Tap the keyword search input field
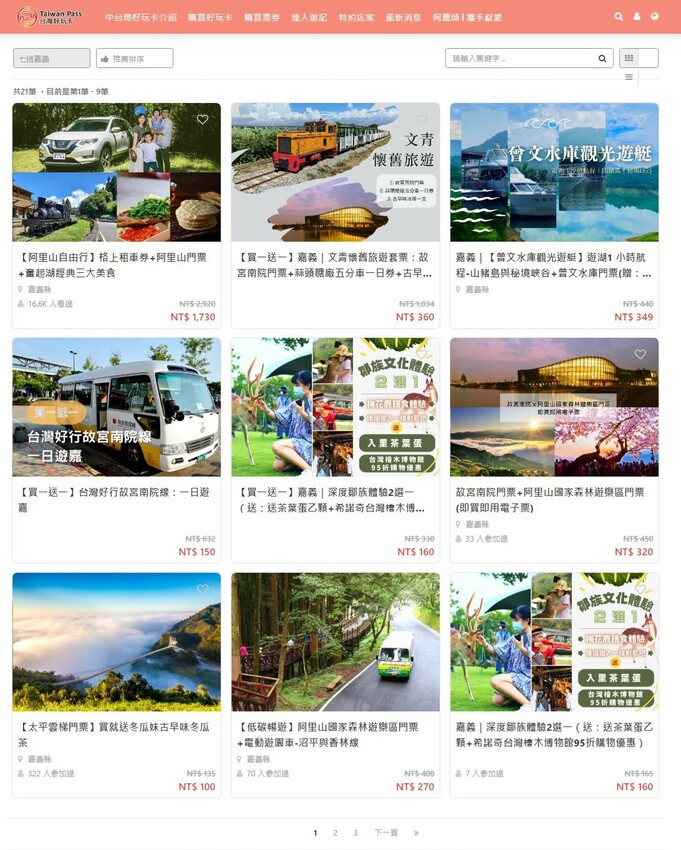681x850 pixels. [x=520, y=58]
